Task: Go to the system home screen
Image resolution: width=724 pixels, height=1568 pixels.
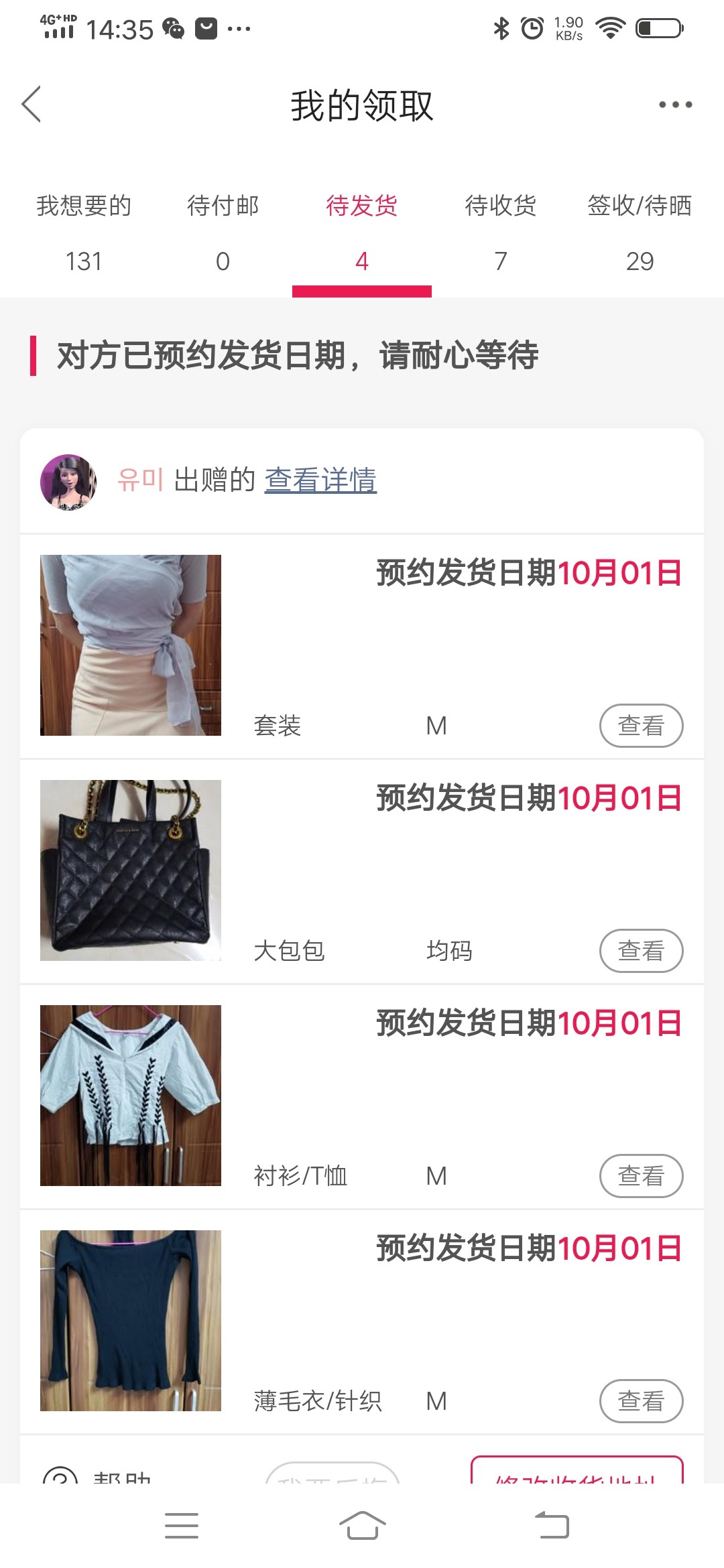Action: [x=362, y=1526]
